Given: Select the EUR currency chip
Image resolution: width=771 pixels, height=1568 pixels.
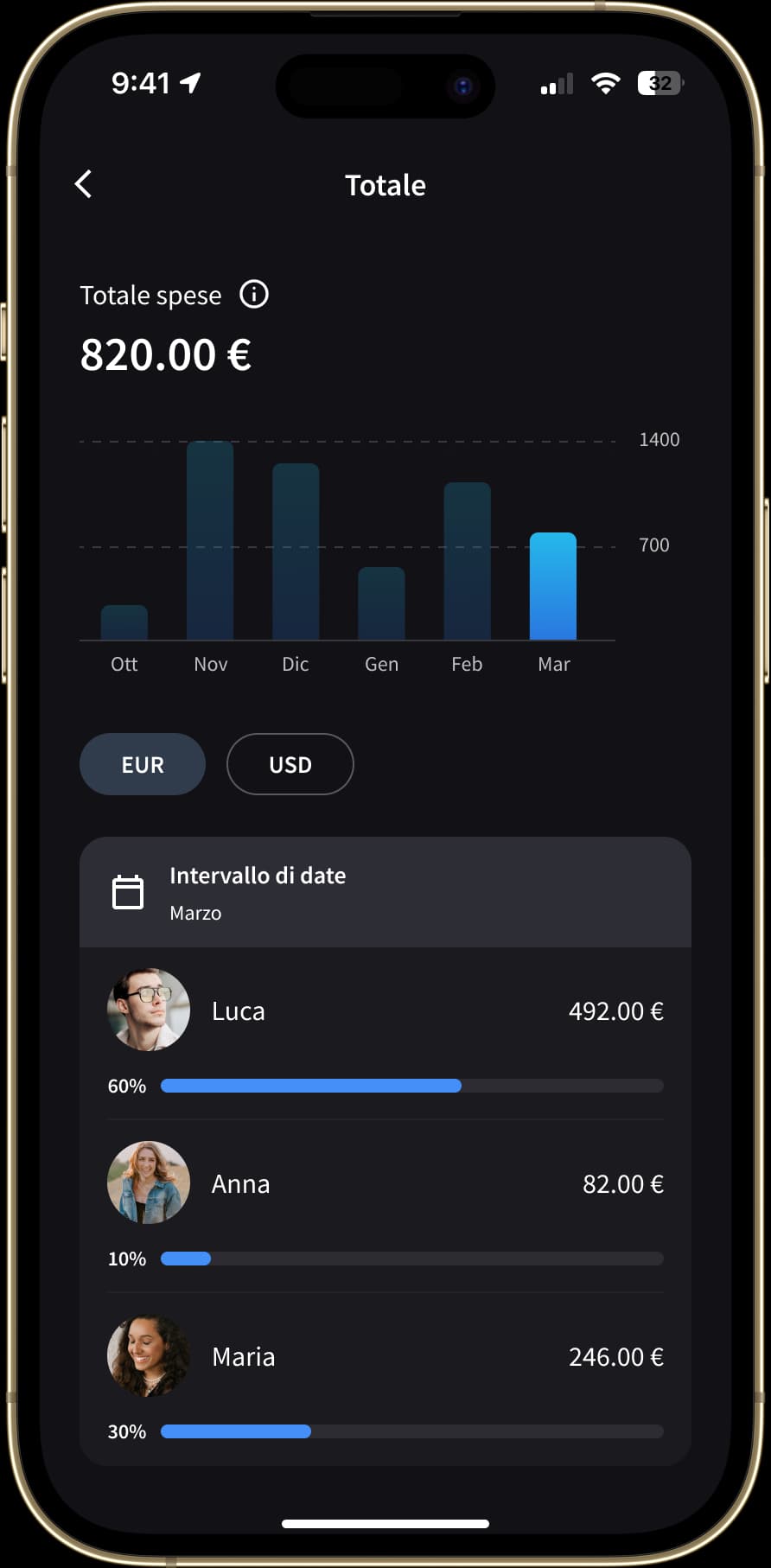Looking at the screenshot, I should pyautogui.click(x=143, y=764).
